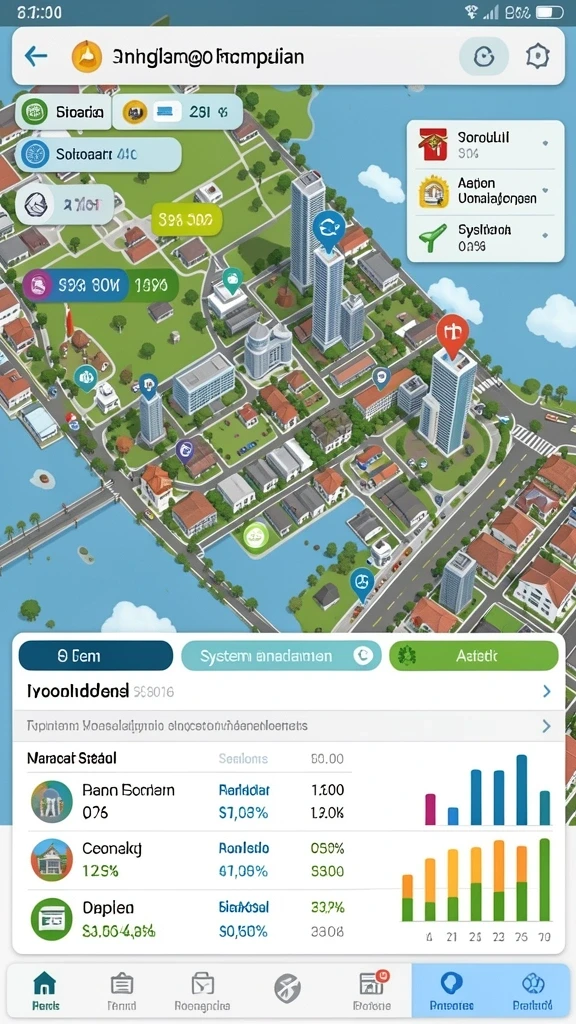Viewport: 576px width, 1024px height.
Task: Go to the Perds home tab
Action: pos(44,990)
